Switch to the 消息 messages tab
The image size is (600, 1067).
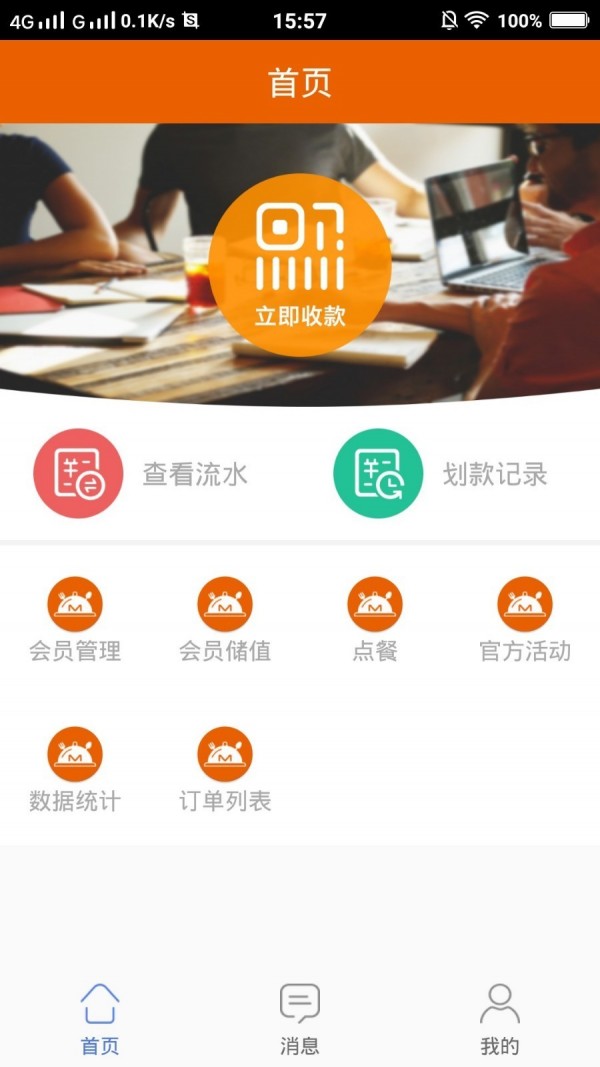[300, 1018]
